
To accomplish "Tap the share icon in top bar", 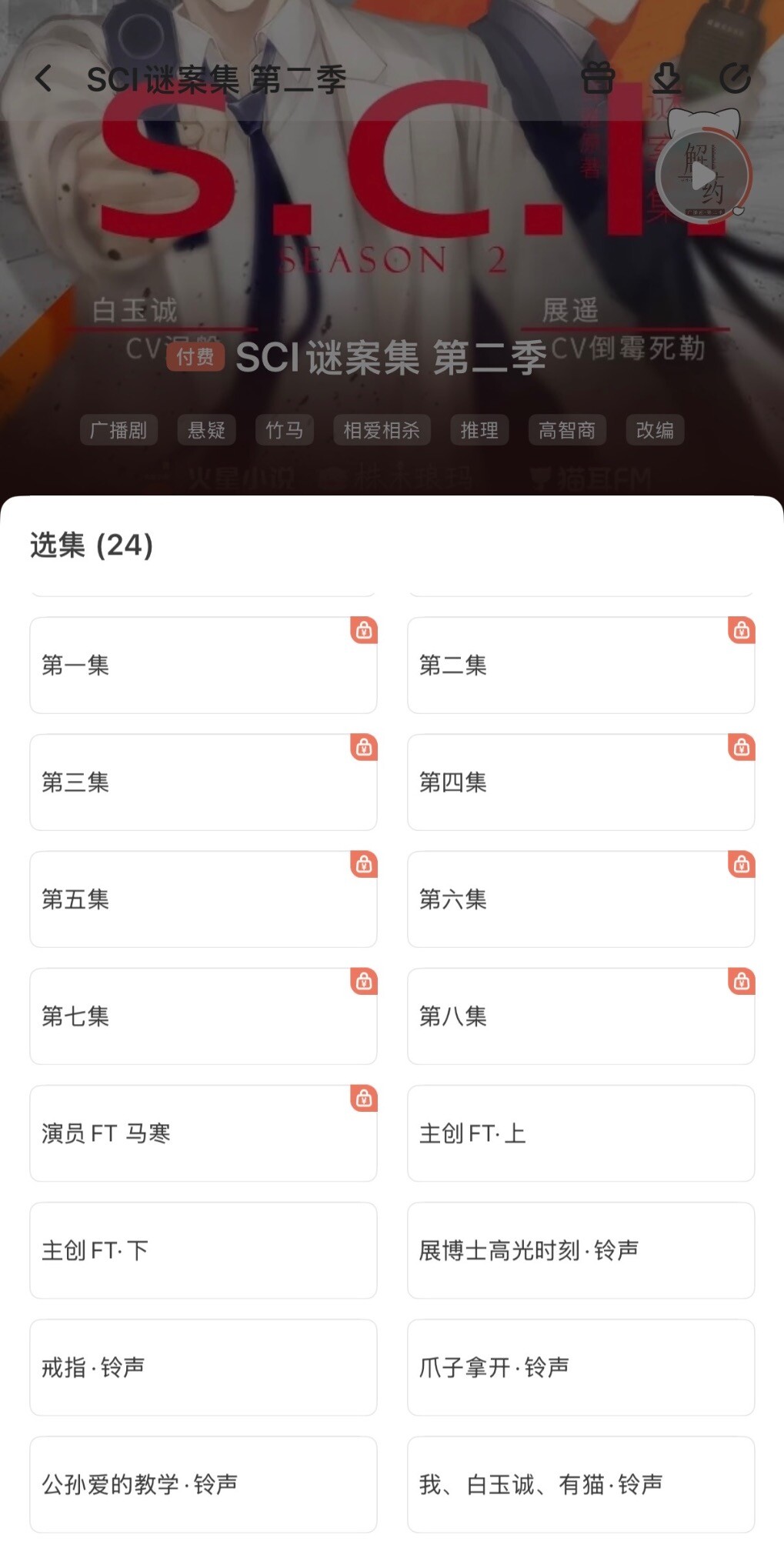I will (x=735, y=78).
